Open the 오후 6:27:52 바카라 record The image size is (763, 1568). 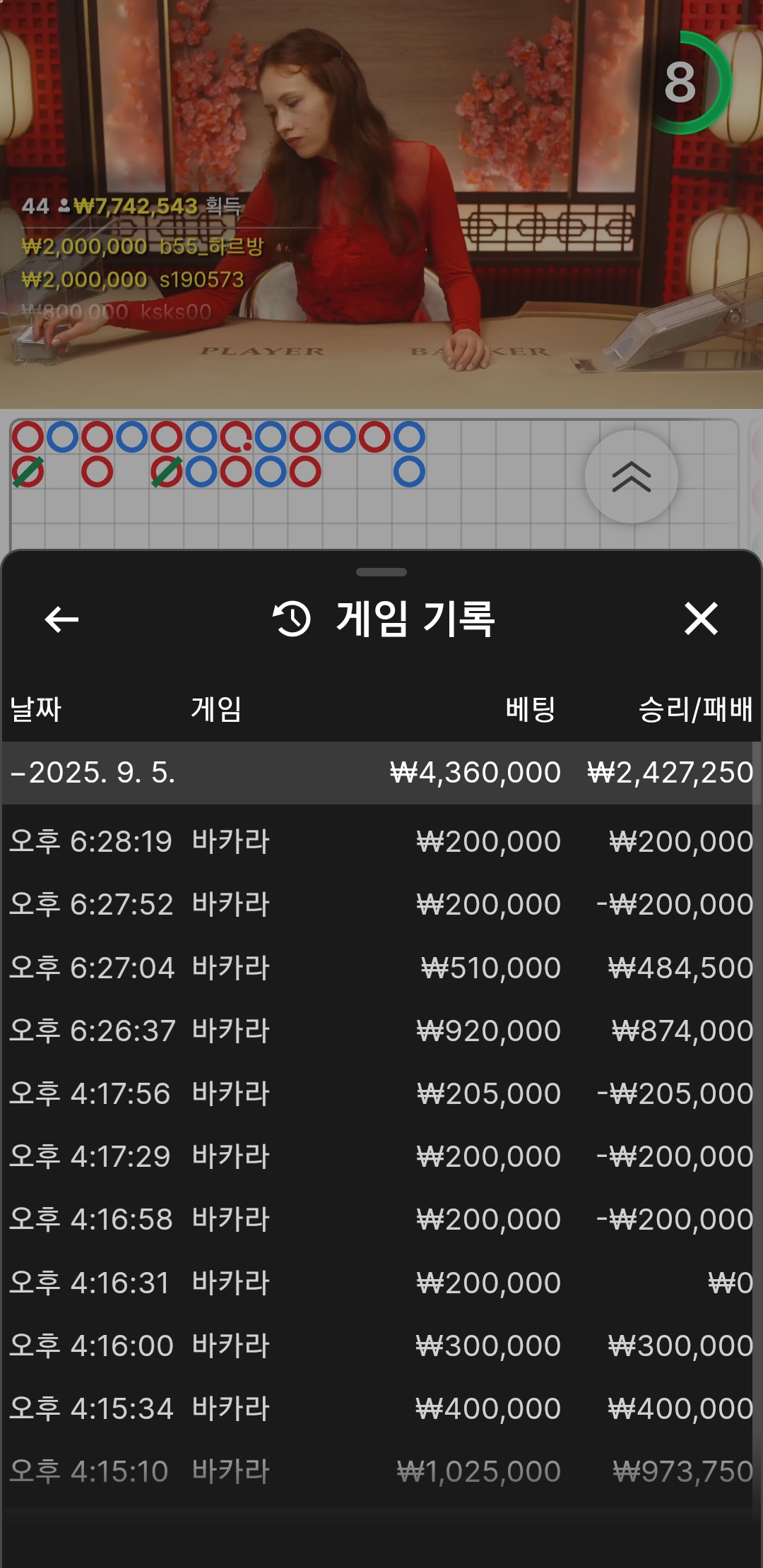(x=381, y=904)
